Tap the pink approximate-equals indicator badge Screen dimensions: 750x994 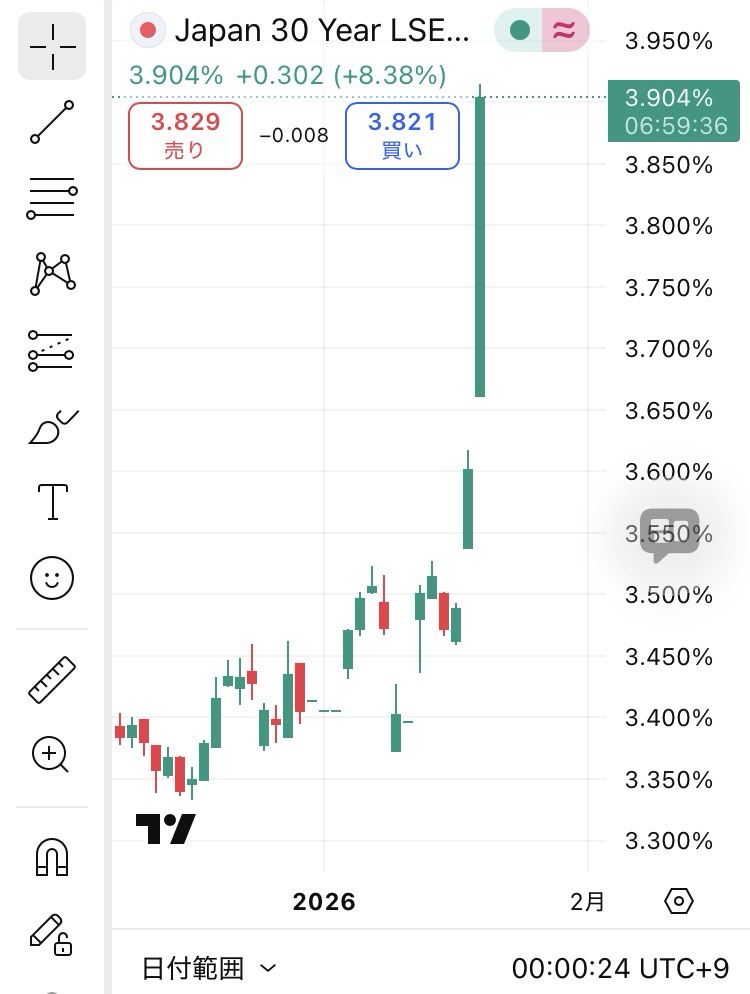tap(565, 31)
